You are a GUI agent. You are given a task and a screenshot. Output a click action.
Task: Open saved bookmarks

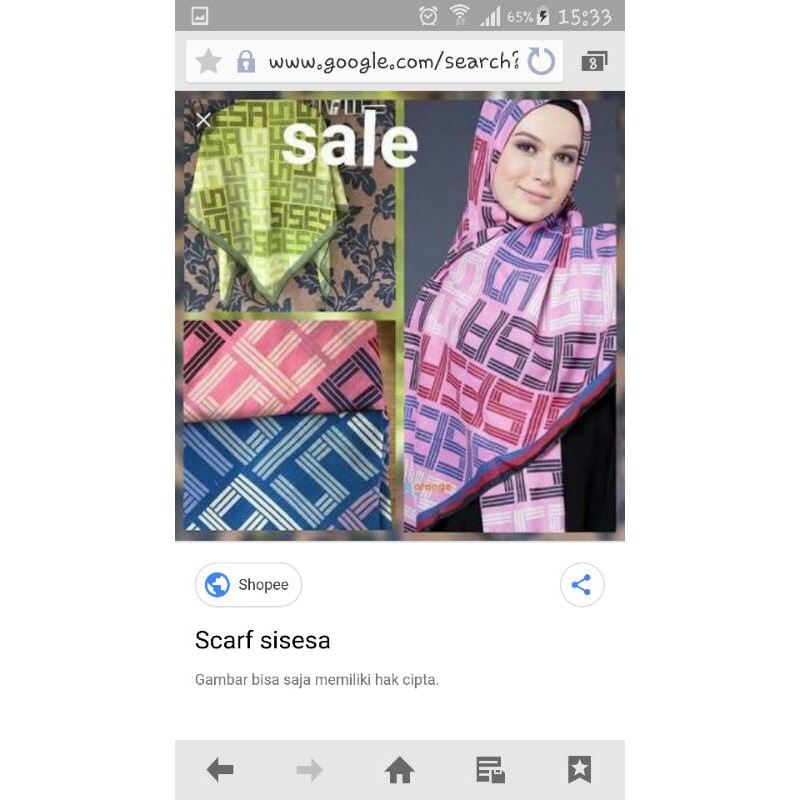579,769
